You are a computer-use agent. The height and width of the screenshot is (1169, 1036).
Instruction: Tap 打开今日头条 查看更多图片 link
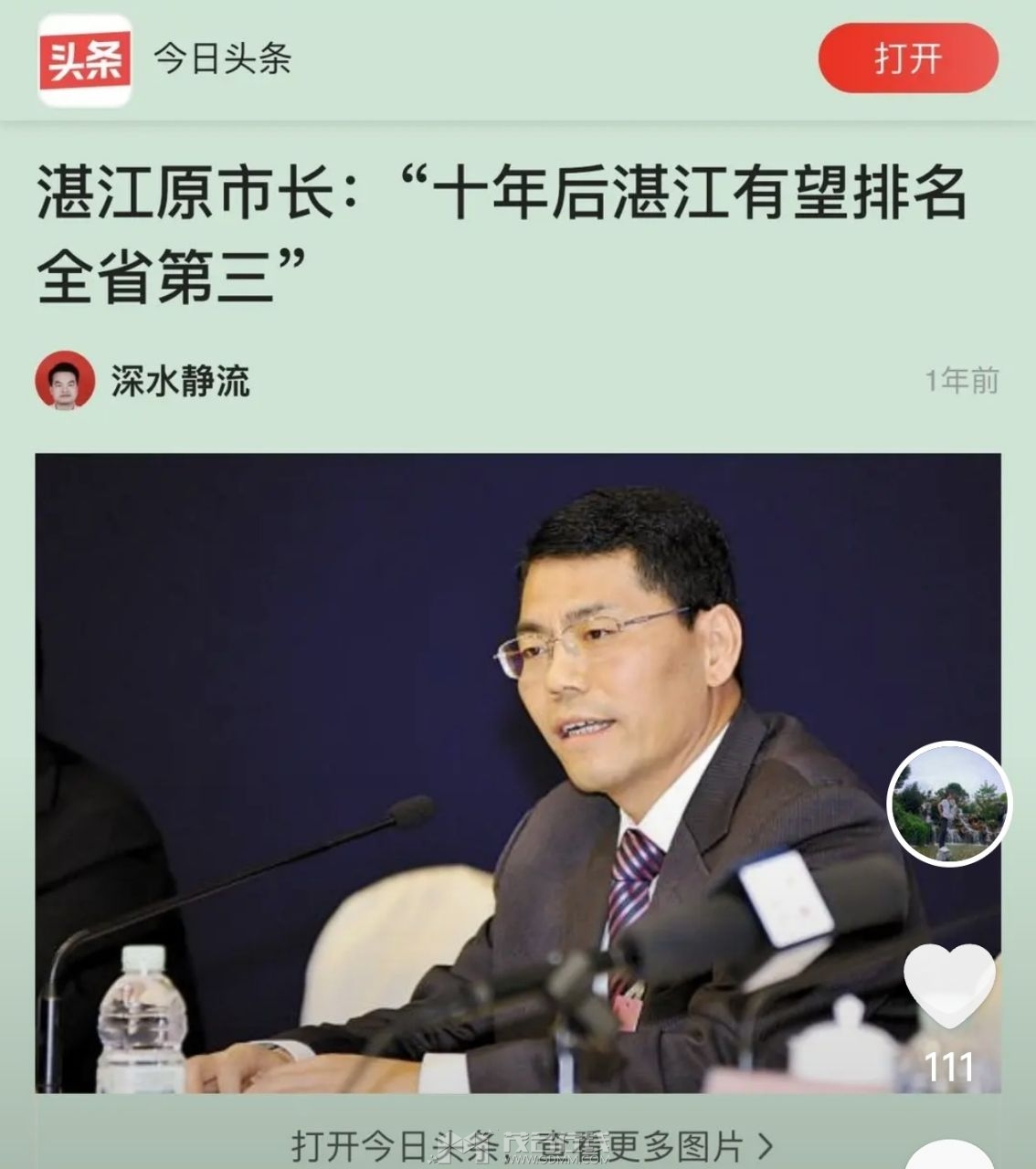pyautogui.click(x=532, y=1144)
